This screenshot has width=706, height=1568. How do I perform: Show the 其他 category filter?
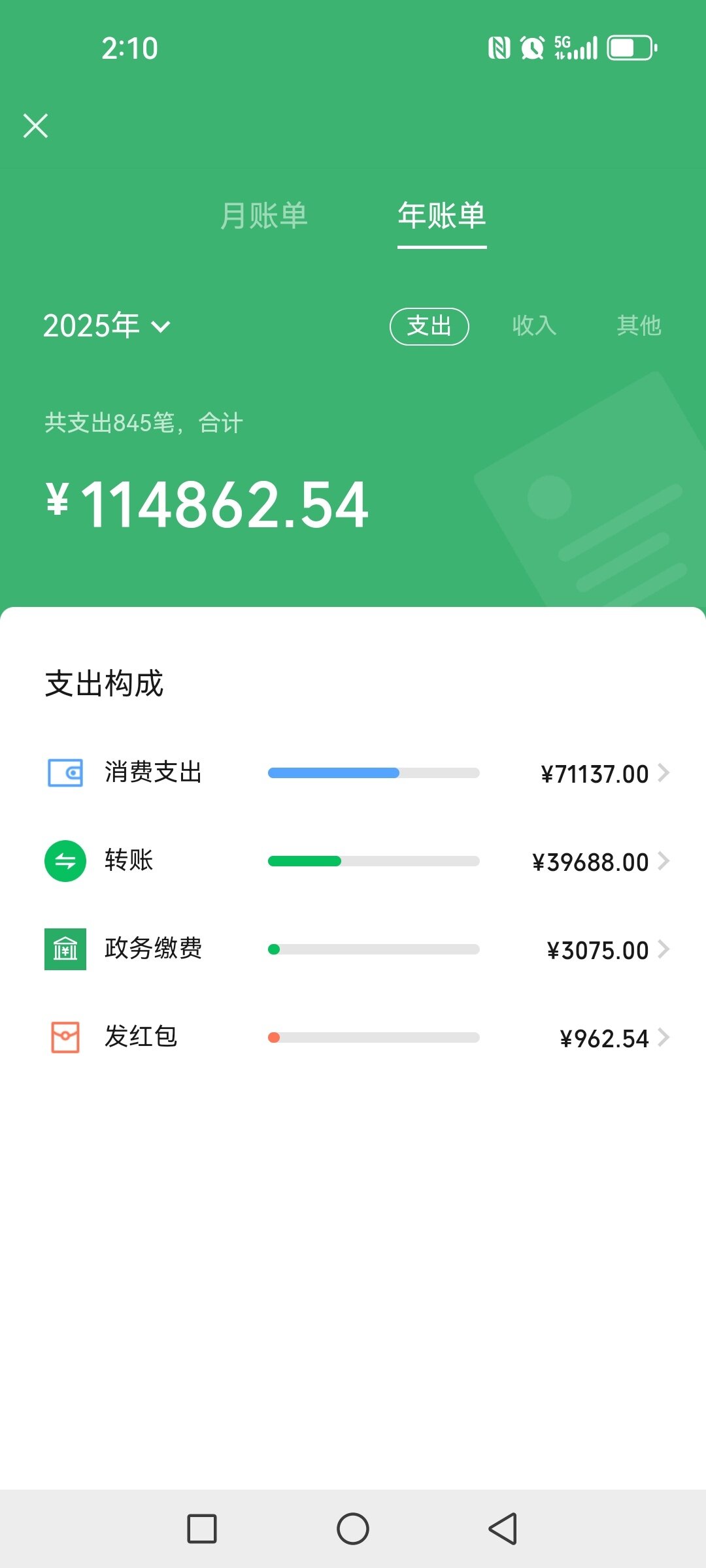(x=639, y=325)
